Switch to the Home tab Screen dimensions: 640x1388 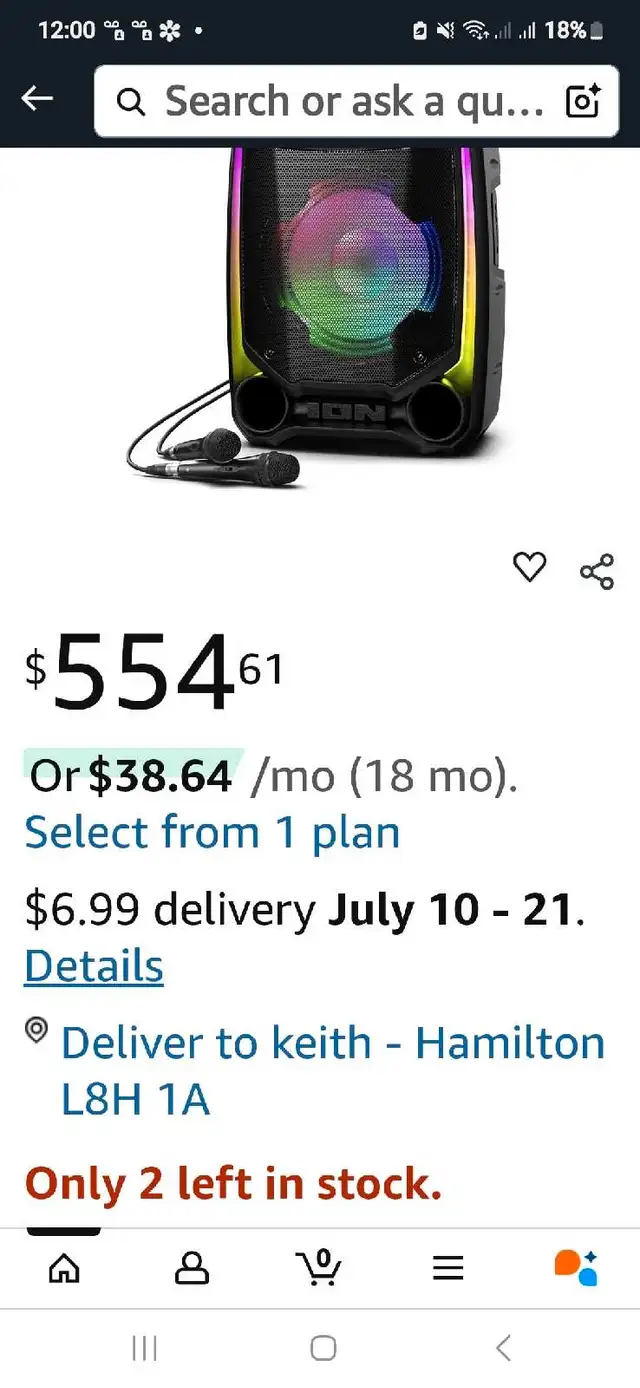pyautogui.click(x=64, y=1268)
